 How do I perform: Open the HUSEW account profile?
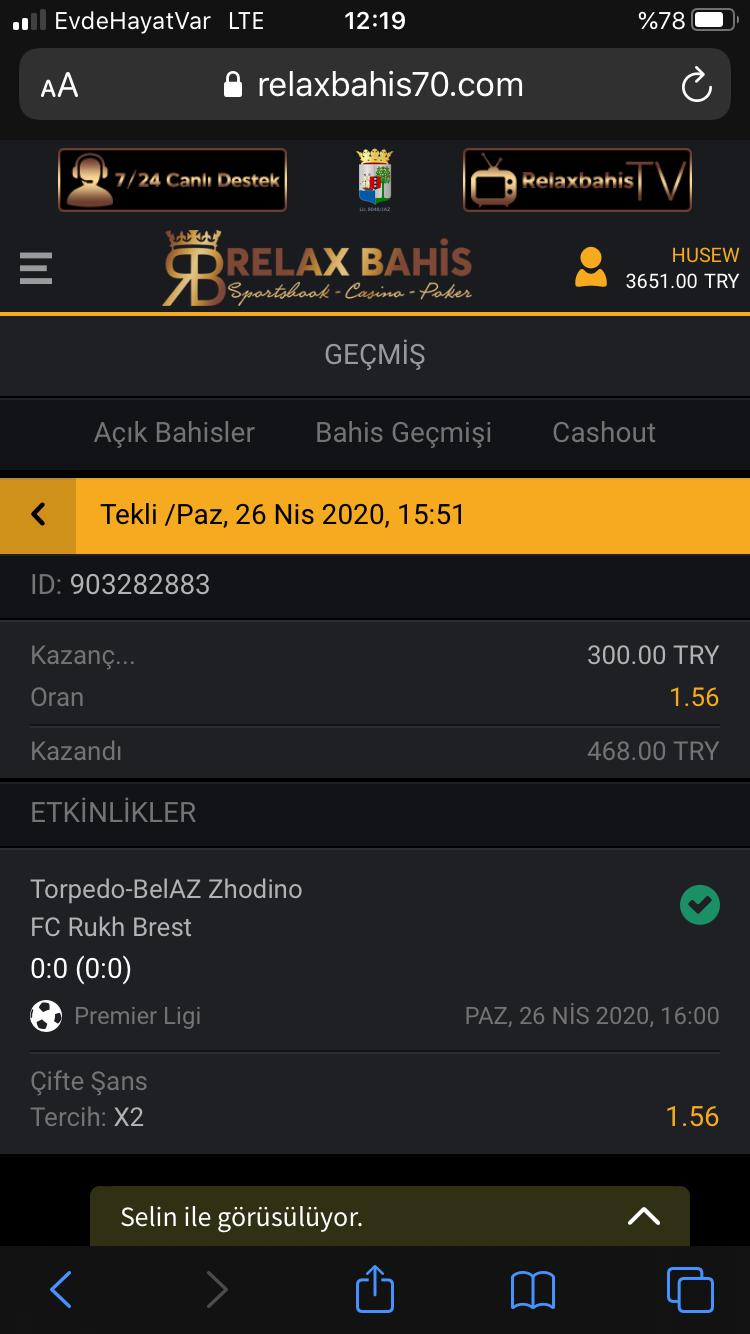pyautogui.click(x=591, y=268)
